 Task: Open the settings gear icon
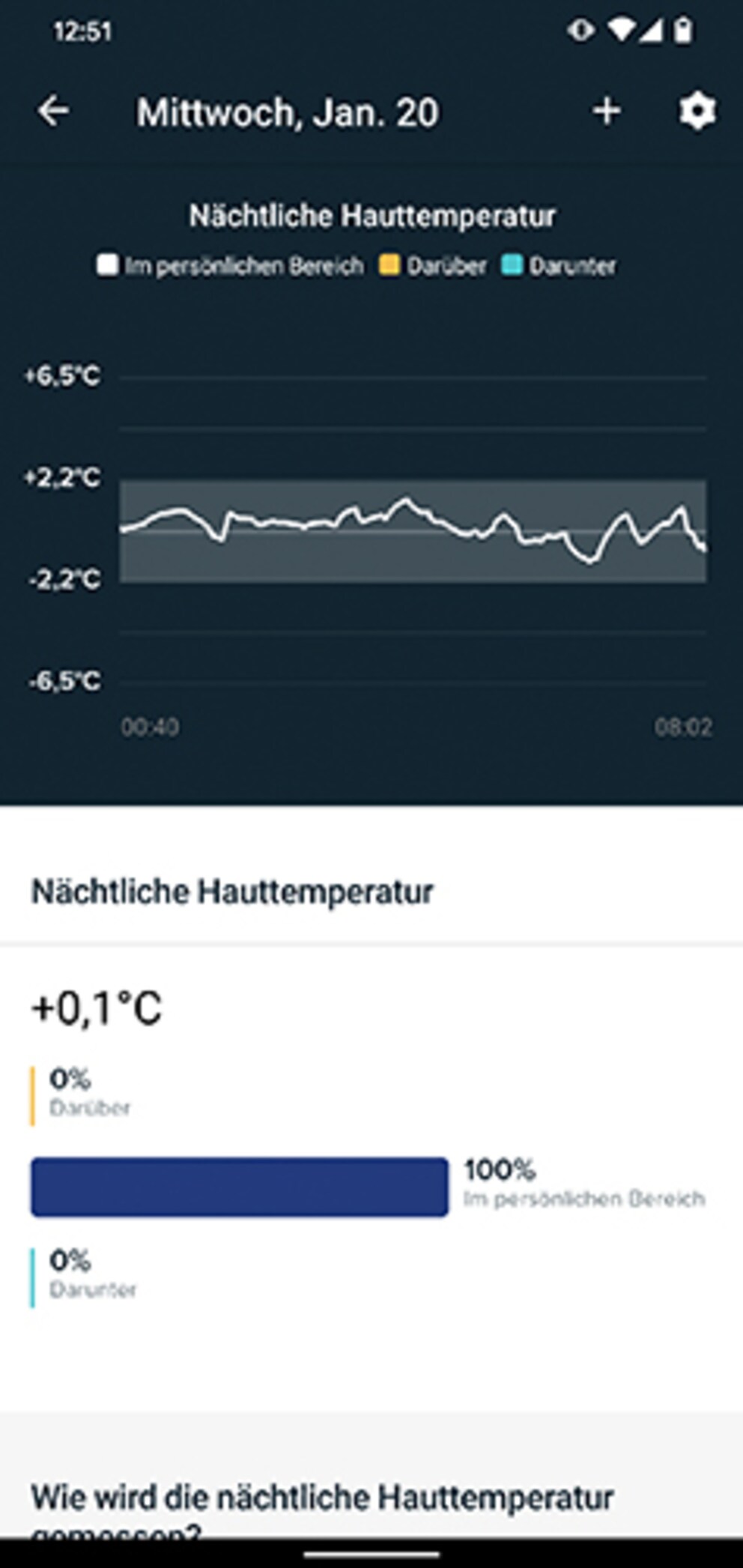coord(697,112)
